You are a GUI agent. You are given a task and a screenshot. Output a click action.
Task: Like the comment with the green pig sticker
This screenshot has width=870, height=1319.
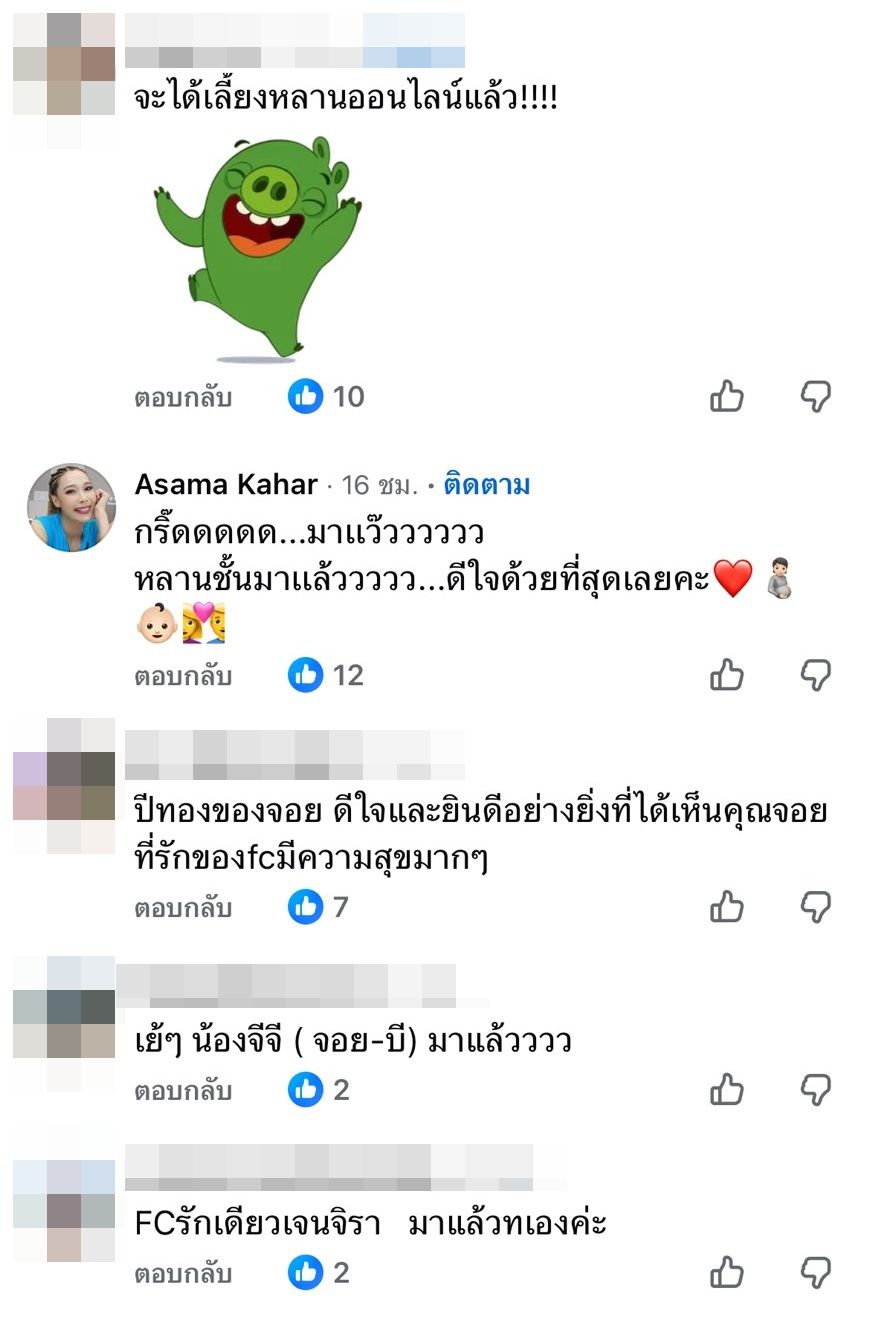[727, 397]
